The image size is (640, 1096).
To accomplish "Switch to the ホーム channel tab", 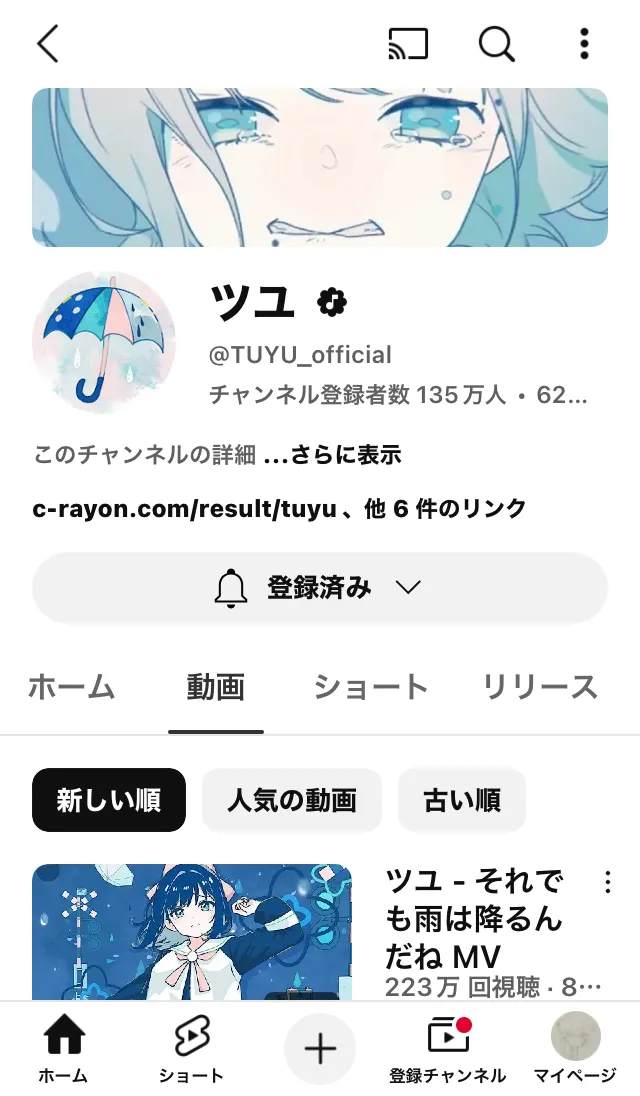I will (71, 687).
